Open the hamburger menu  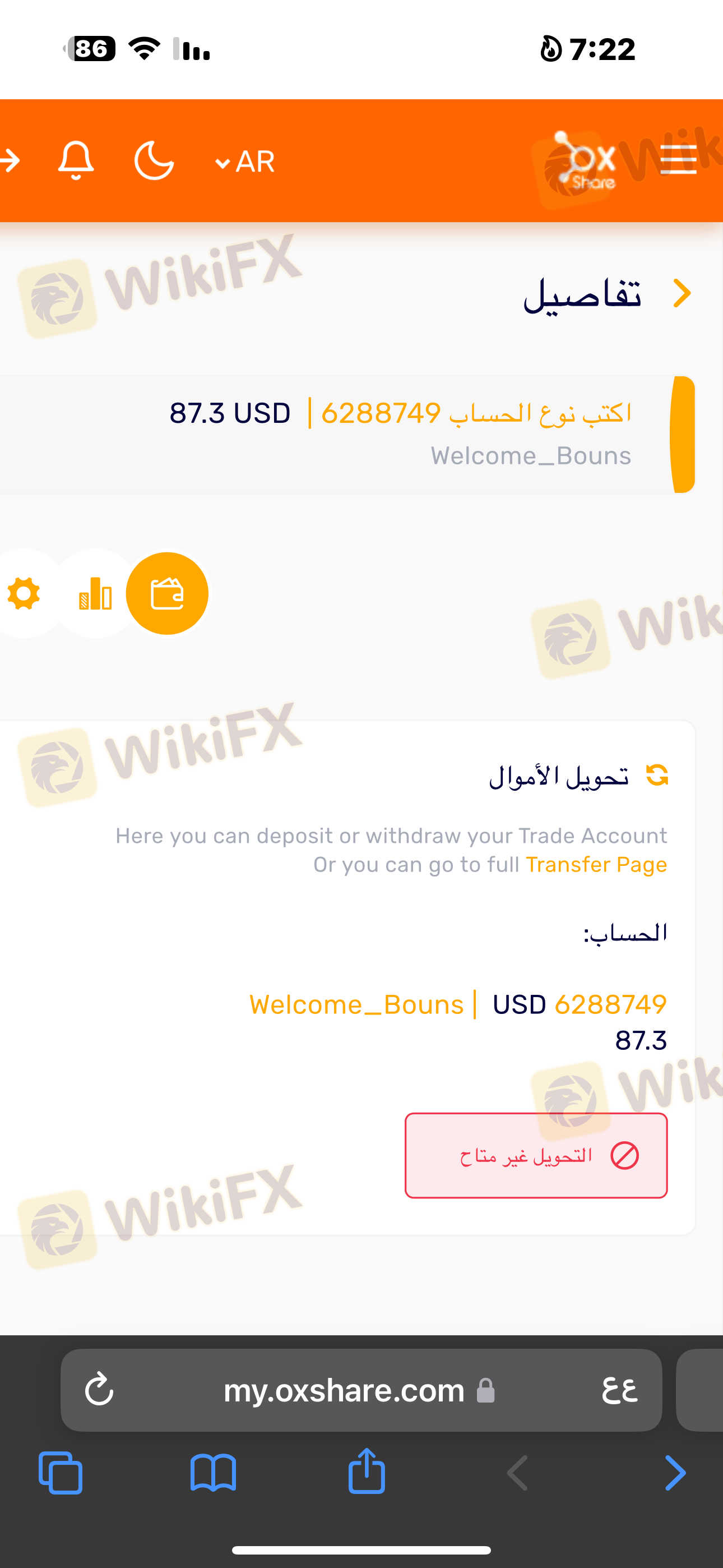click(678, 160)
